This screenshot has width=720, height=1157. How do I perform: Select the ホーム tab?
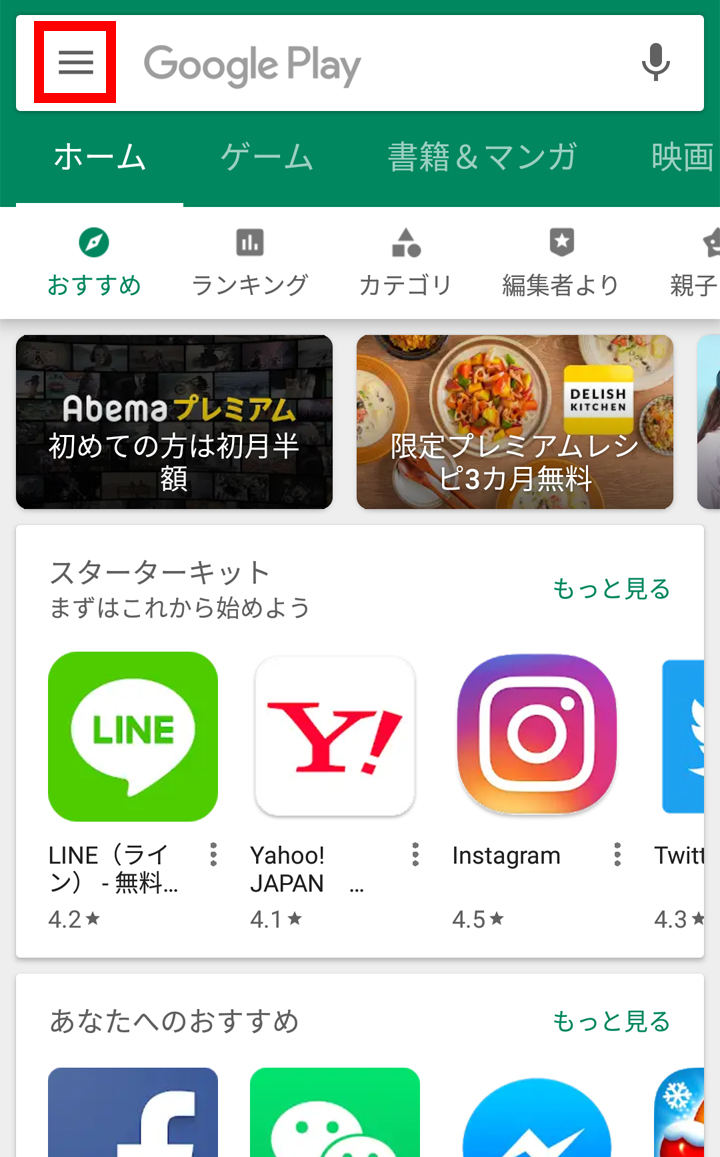(x=99, y=157)
